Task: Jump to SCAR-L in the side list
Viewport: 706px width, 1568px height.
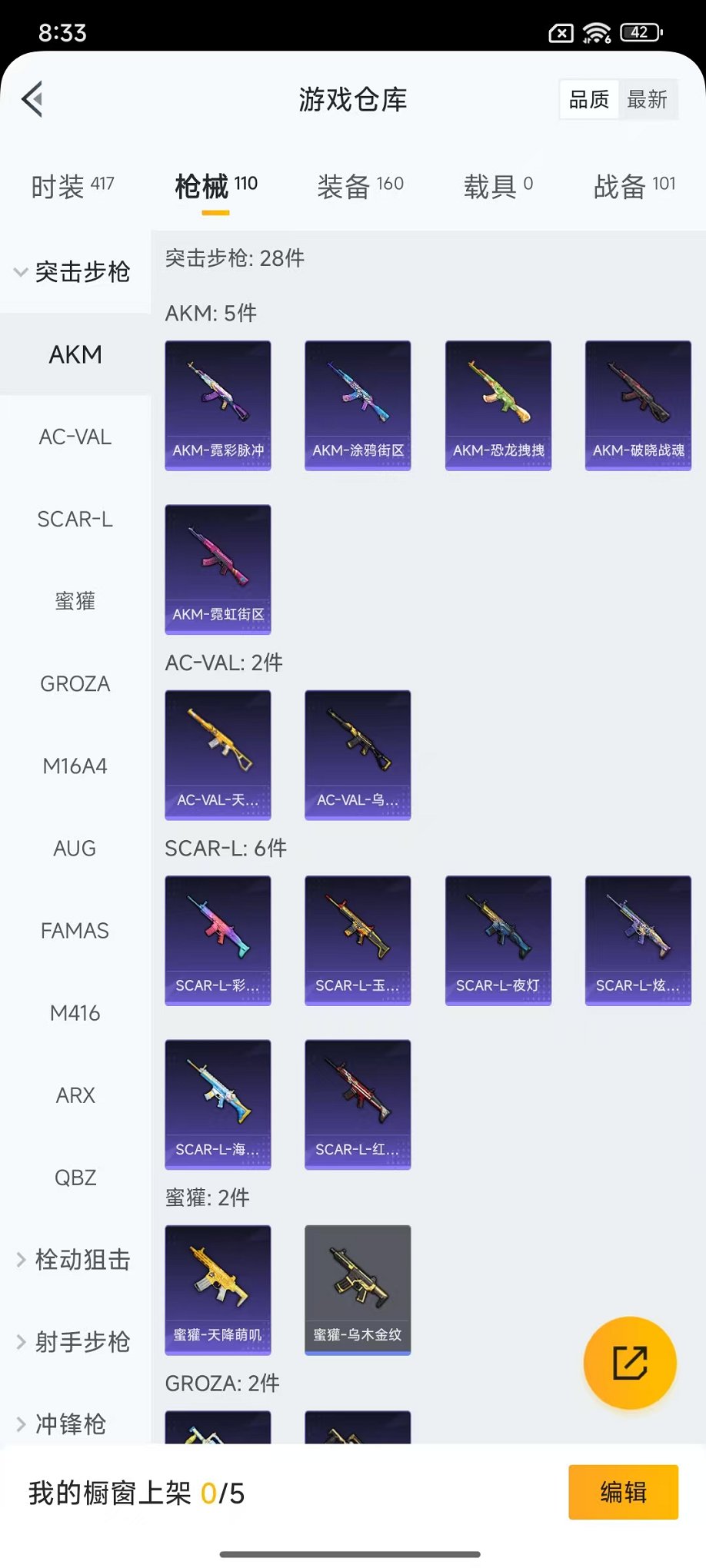Action: pyautogui.click(x=75, y=520)
